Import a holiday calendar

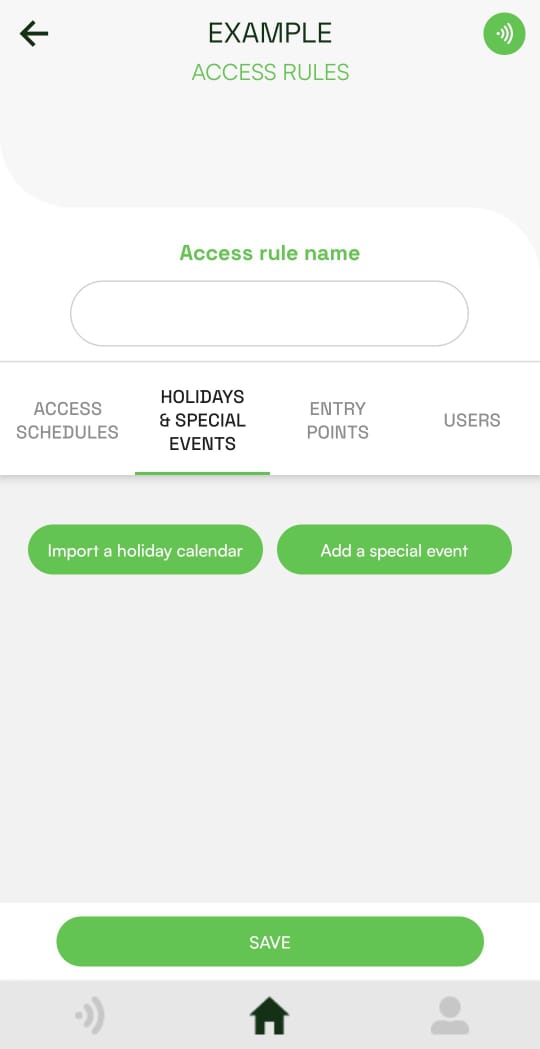pyautogui.click(x=145, y=550)
